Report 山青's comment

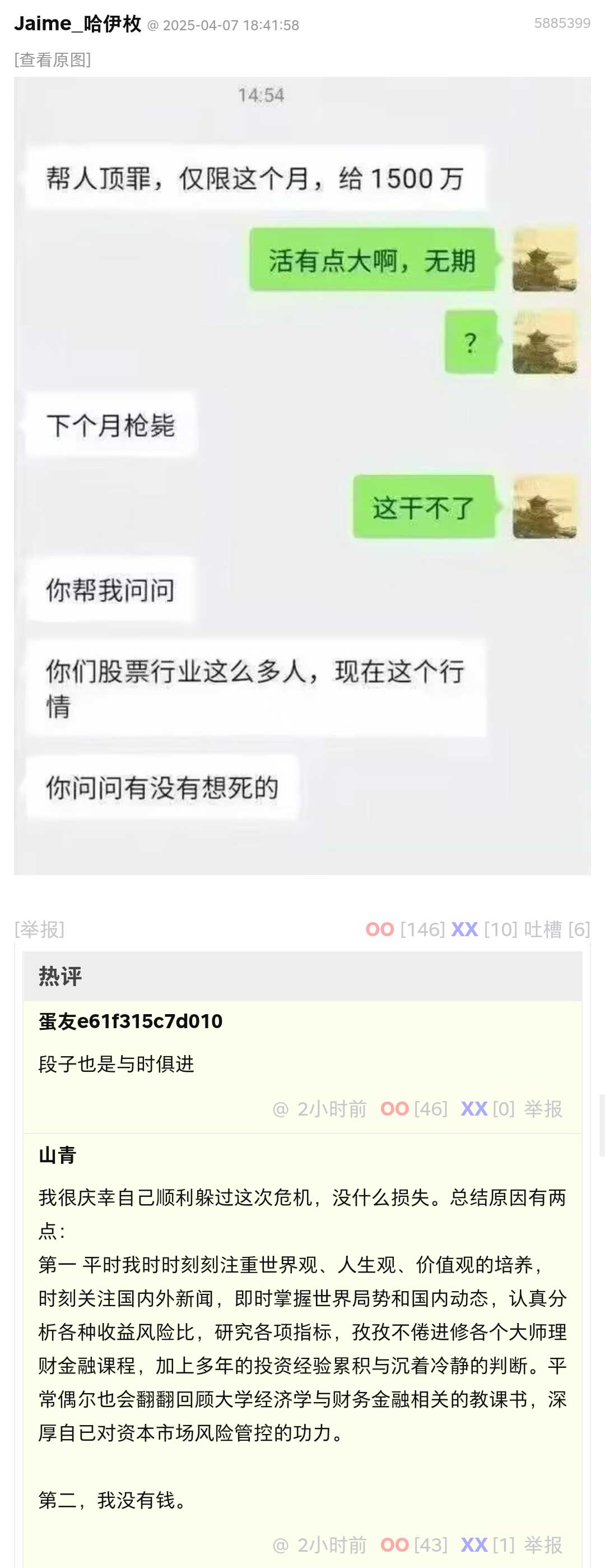[x=543, y=1545]
